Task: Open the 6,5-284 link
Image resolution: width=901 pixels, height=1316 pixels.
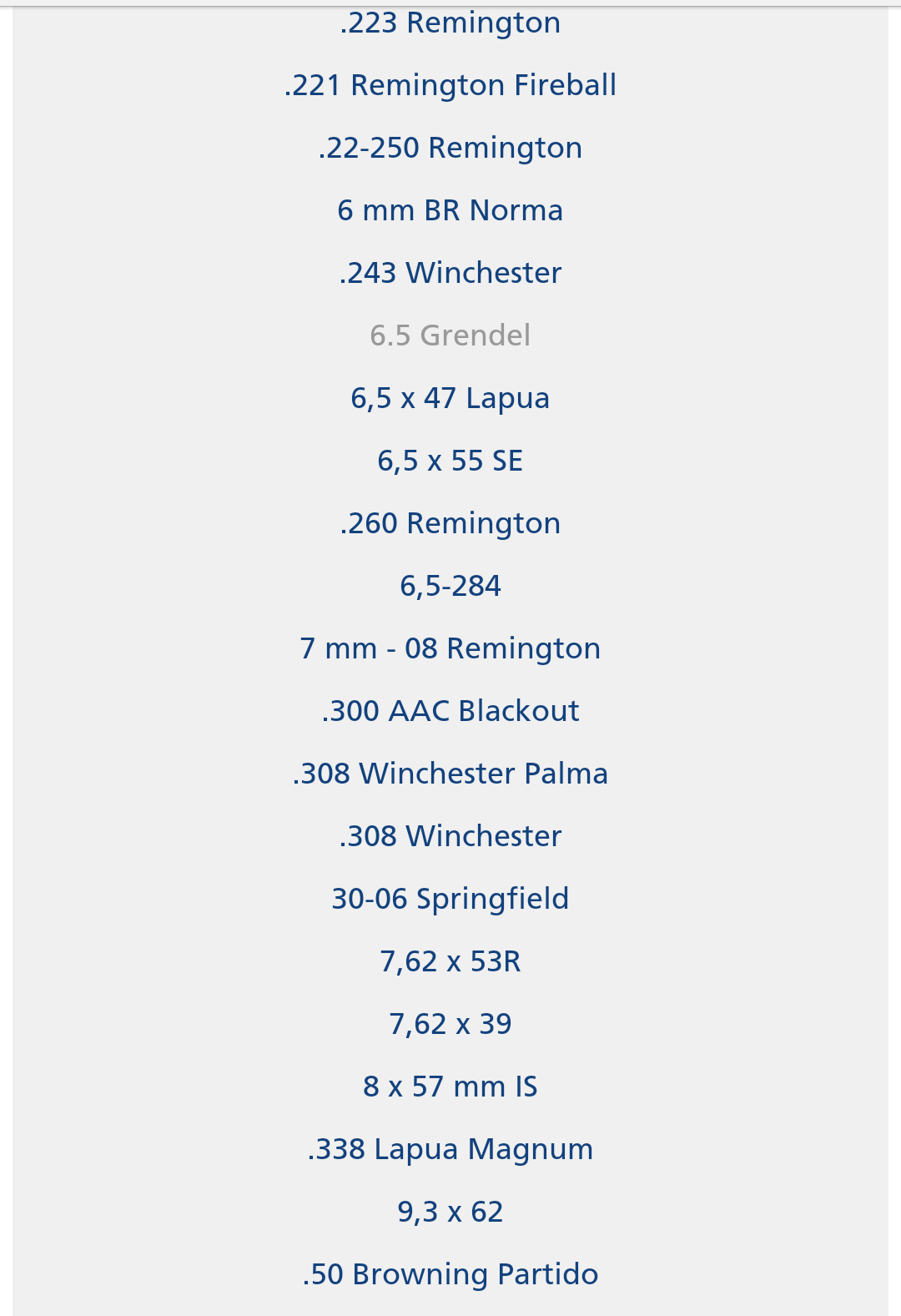Action: (x=450, y=586)
